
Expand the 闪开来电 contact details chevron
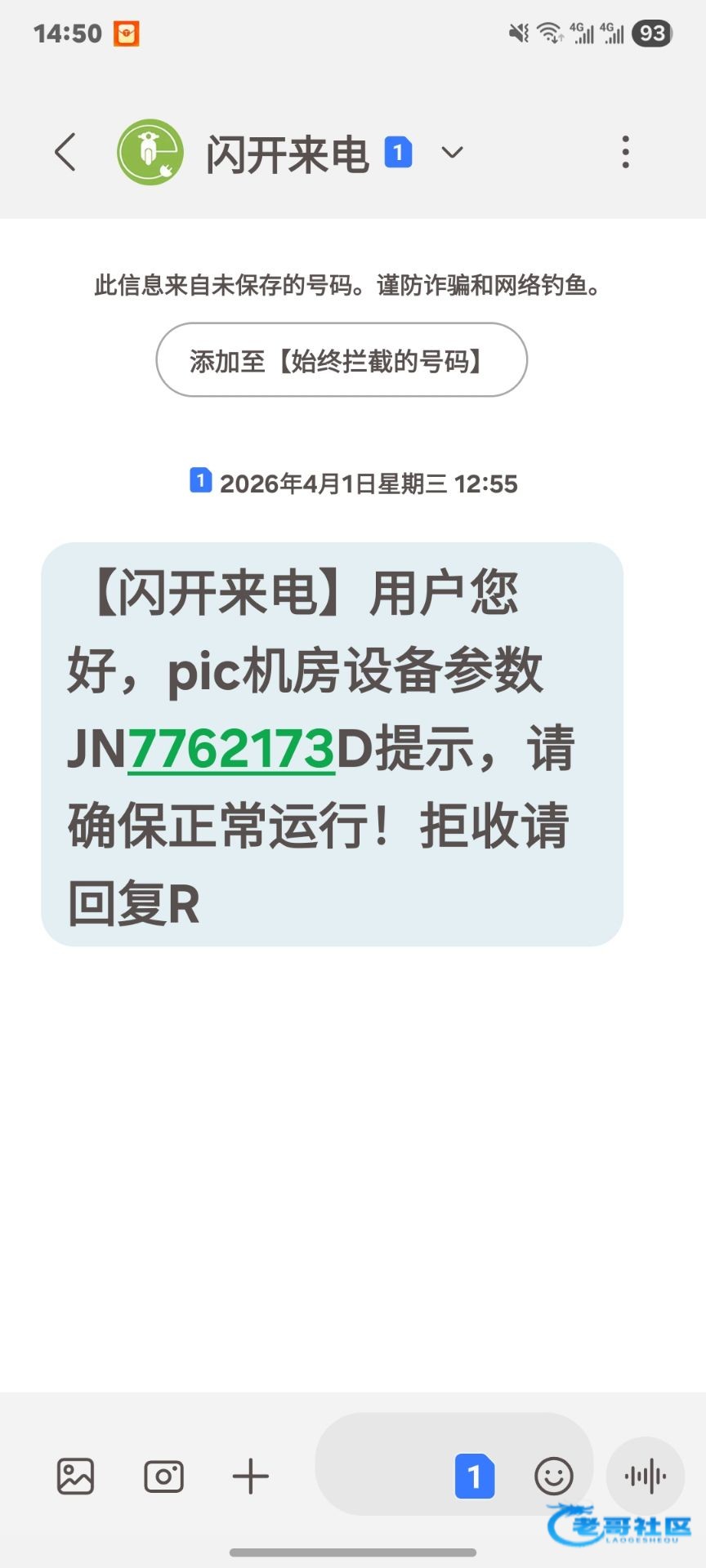click(452, 153)
